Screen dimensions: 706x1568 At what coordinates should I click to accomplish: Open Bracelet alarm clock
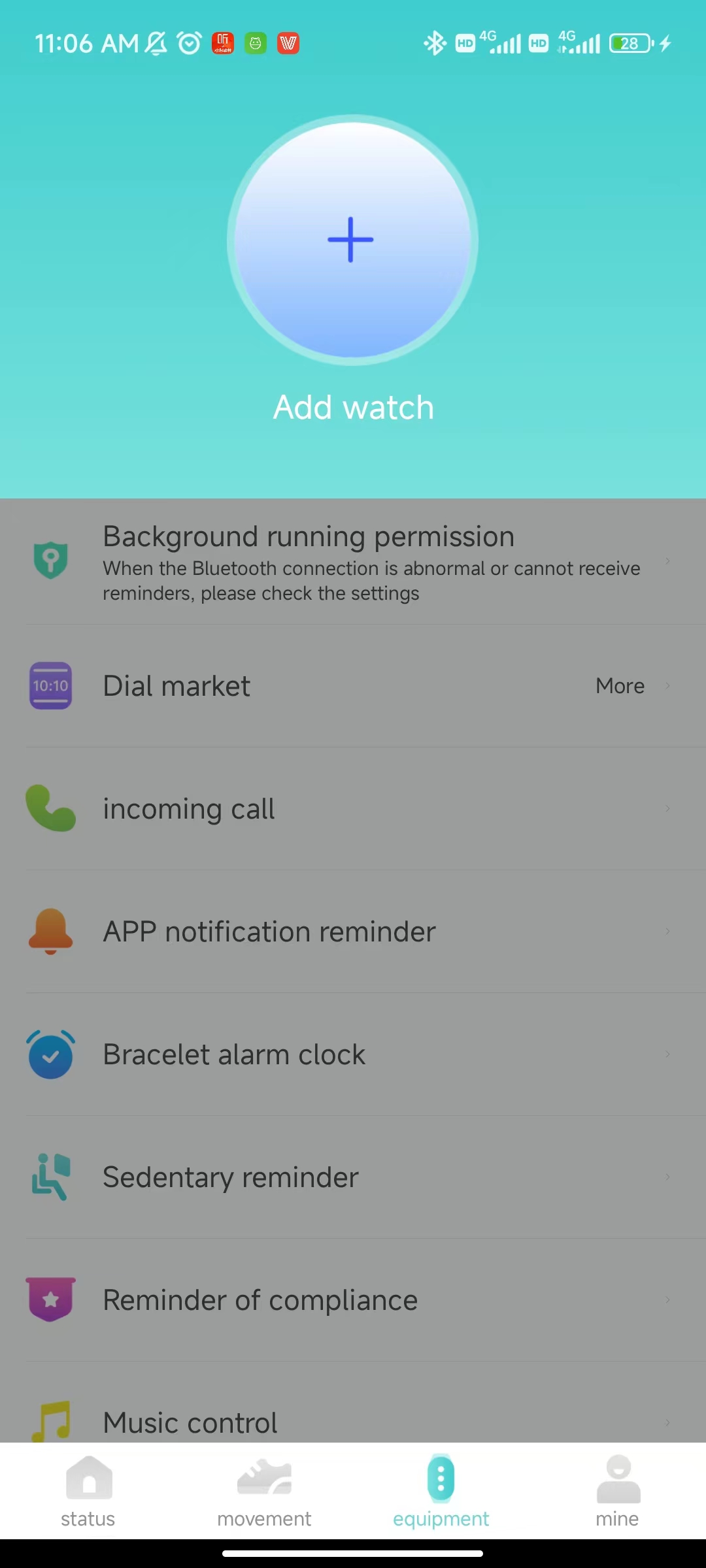tap(353, 1054)
